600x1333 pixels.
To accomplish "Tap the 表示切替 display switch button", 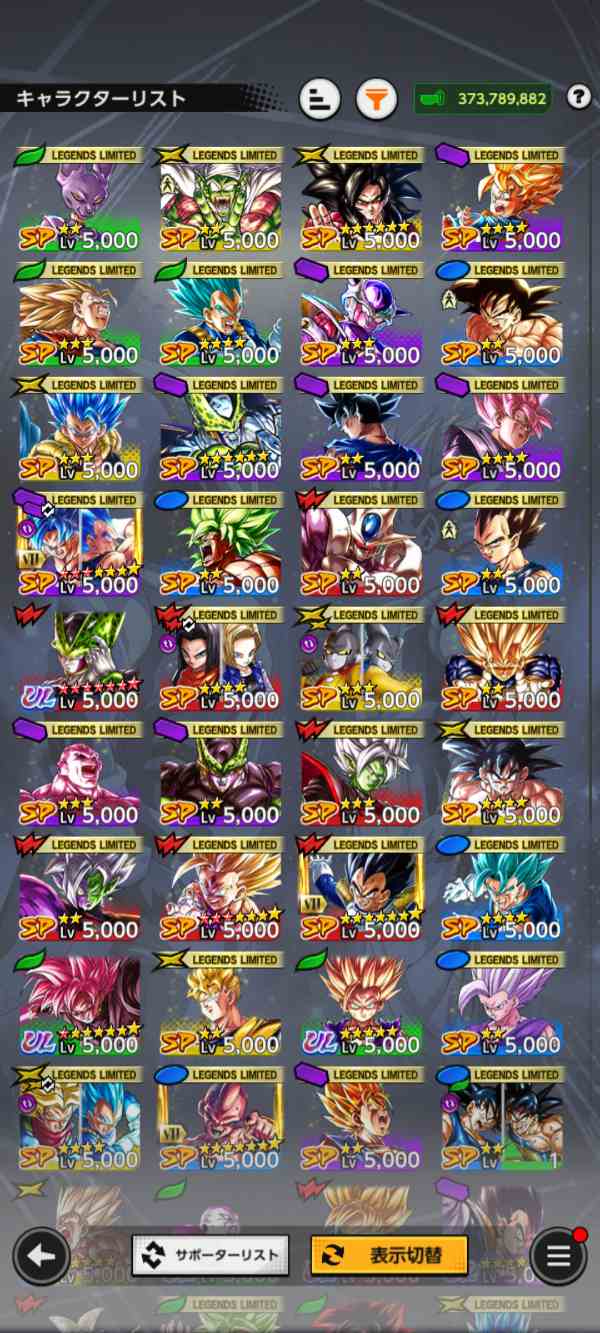I will (389, 1254).
